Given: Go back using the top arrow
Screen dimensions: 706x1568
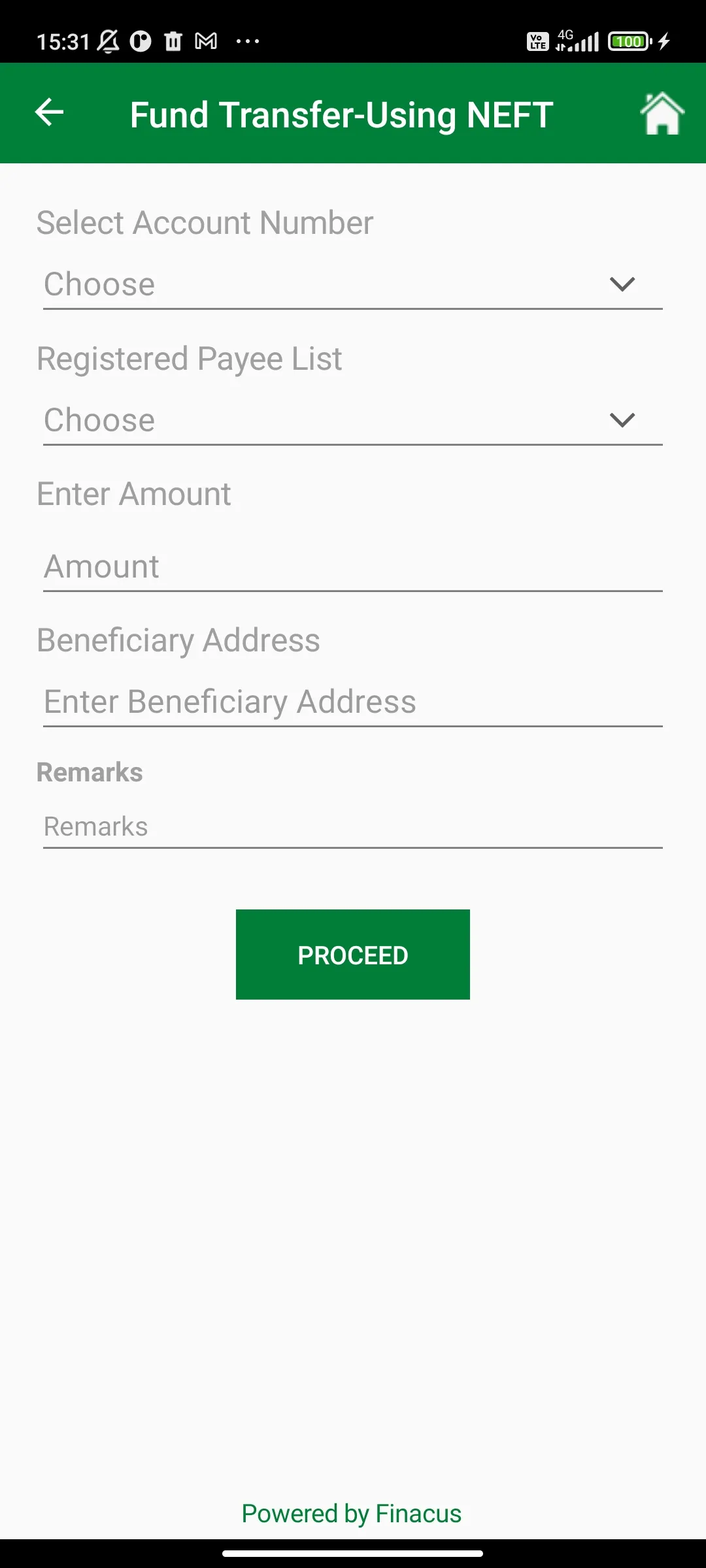Looking at the screenshot, I should (x=49, y=112).
